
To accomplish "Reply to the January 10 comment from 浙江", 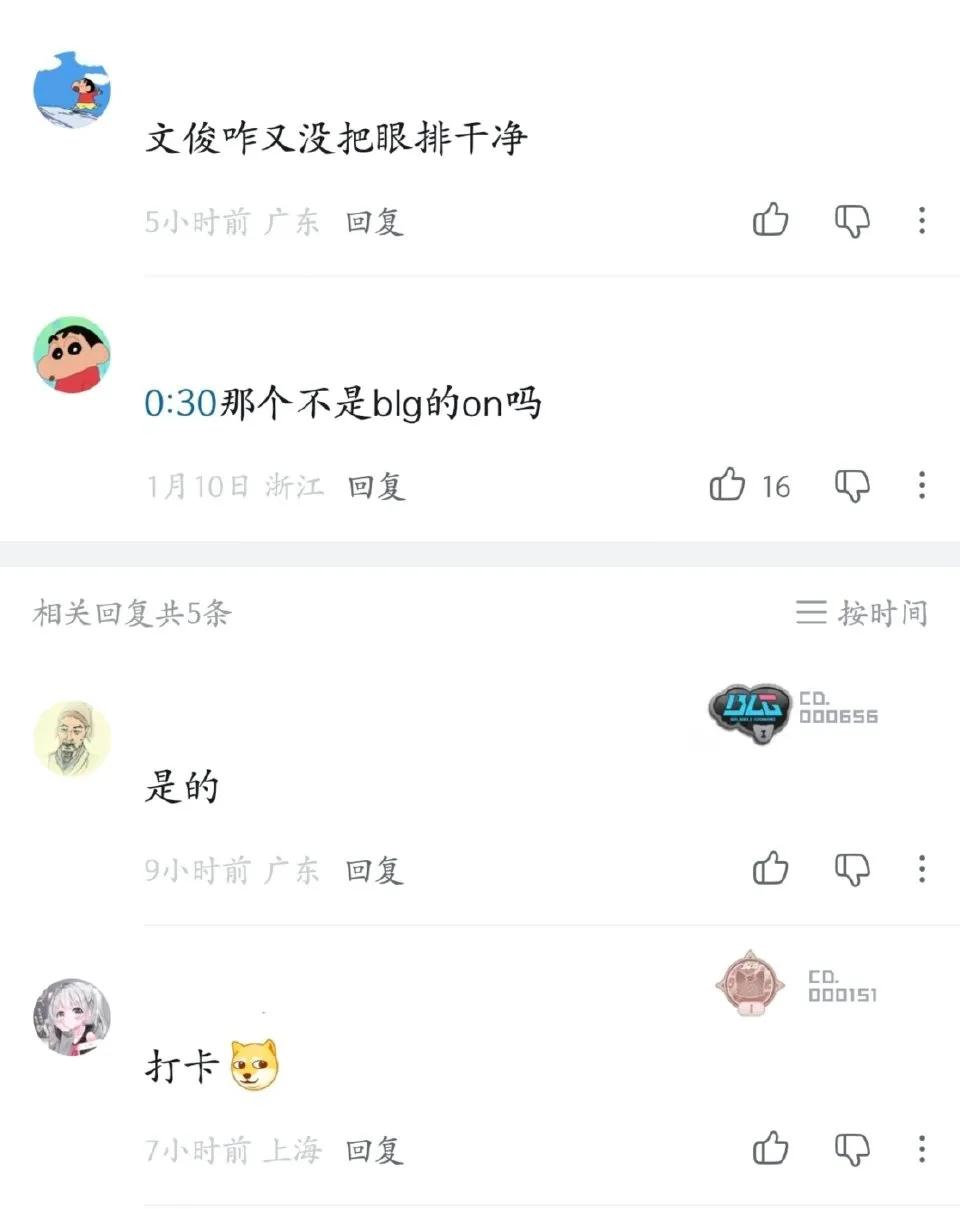I will coord(376,486).
